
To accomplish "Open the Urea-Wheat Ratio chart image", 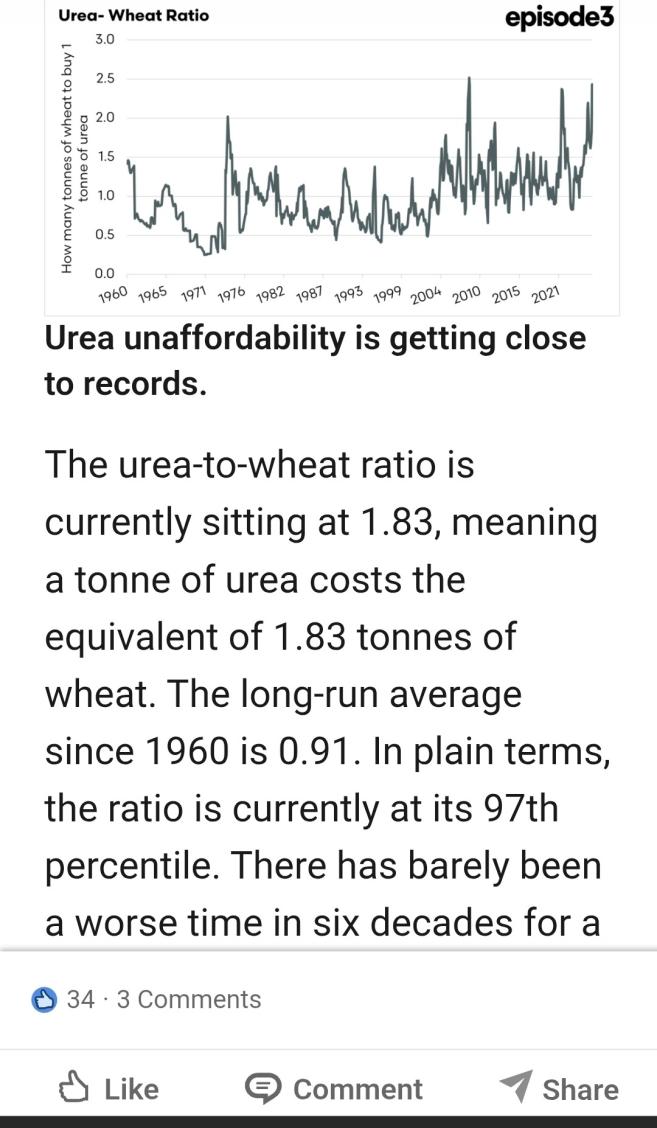I will (332, 158).
